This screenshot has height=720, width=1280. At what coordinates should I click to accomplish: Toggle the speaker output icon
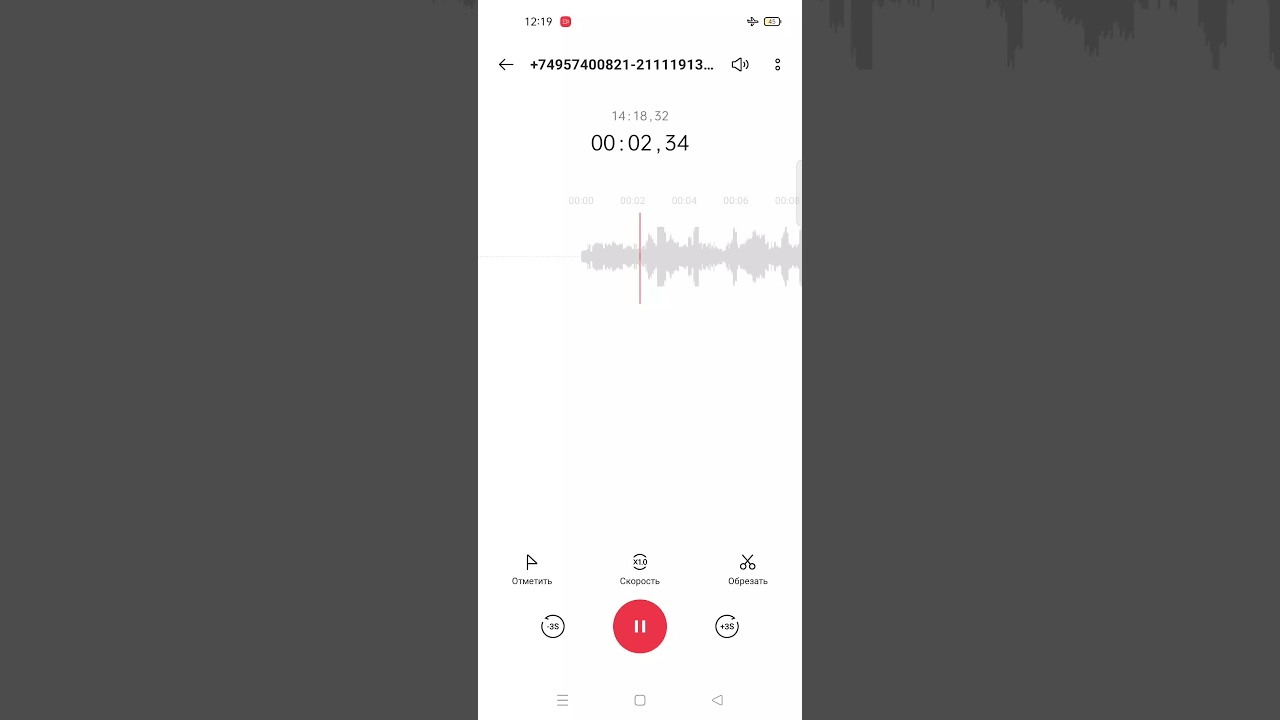click(740, 65)
